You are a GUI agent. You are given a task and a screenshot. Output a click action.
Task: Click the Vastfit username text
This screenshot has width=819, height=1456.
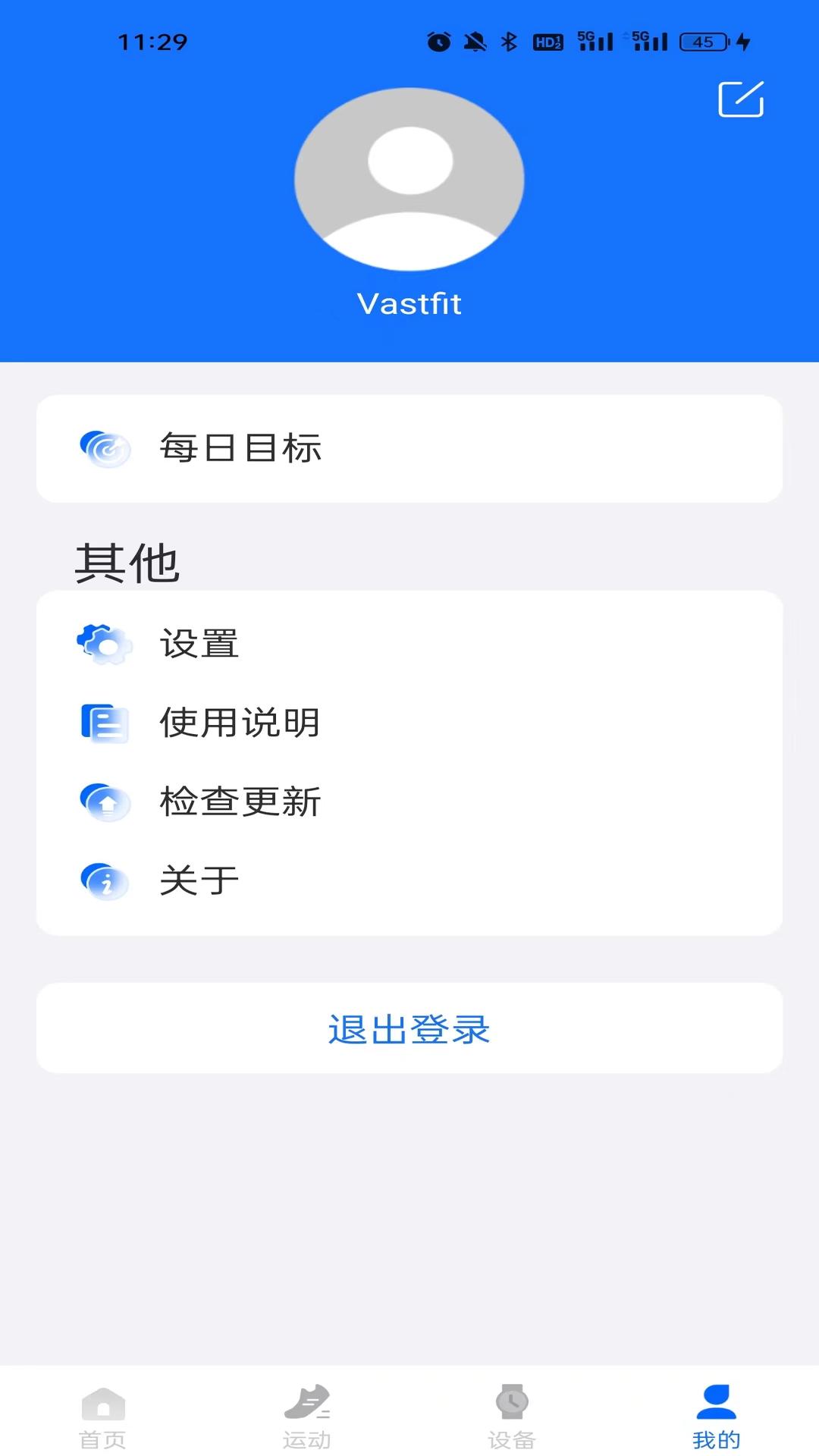pyautogui.click(x=409, y=303)
